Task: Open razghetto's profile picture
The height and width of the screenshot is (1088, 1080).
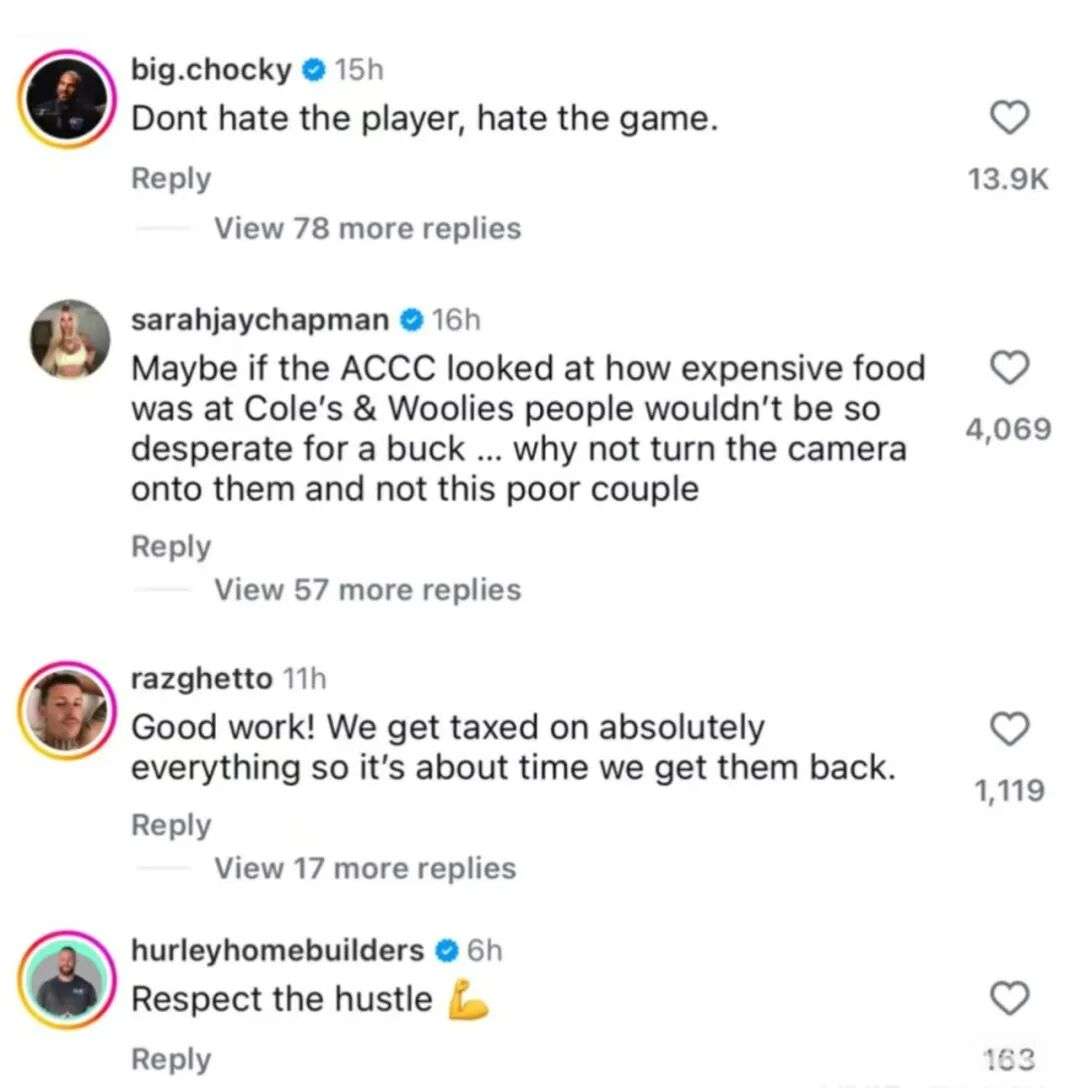Action: click(67, 708)
